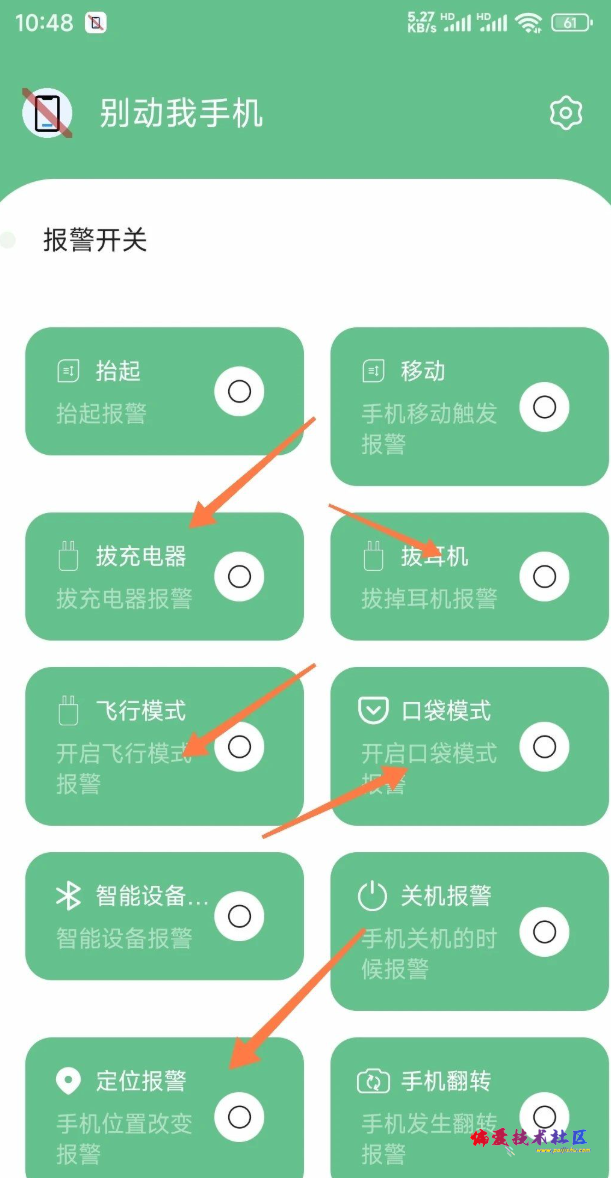The image size is (611, 1178).
Task: Open the settings gear icon
Action: click(566, 113)
